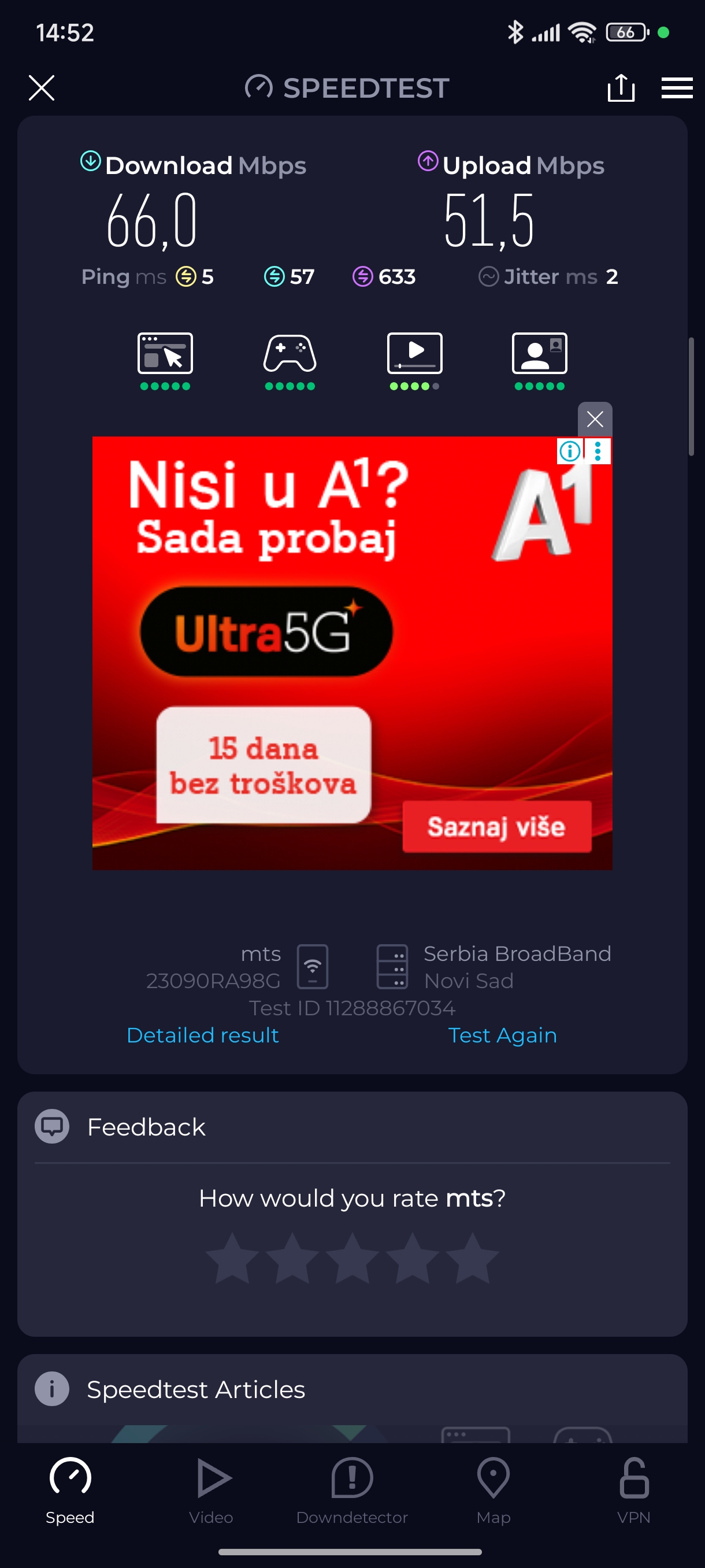Go to the VPN tab
The image size is (705, 1568).
pyautogui.click(x=633, y=1489)
